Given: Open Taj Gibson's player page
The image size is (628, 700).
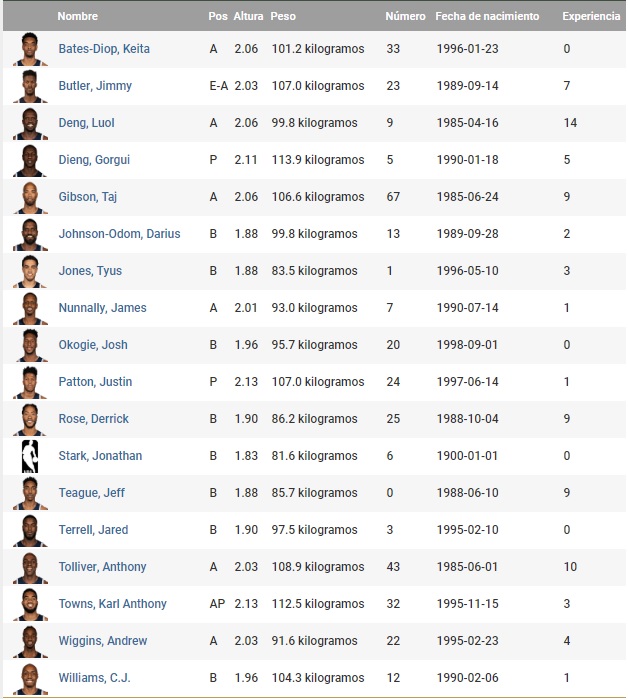Looking at the screenshot, I should click(88, 197).
